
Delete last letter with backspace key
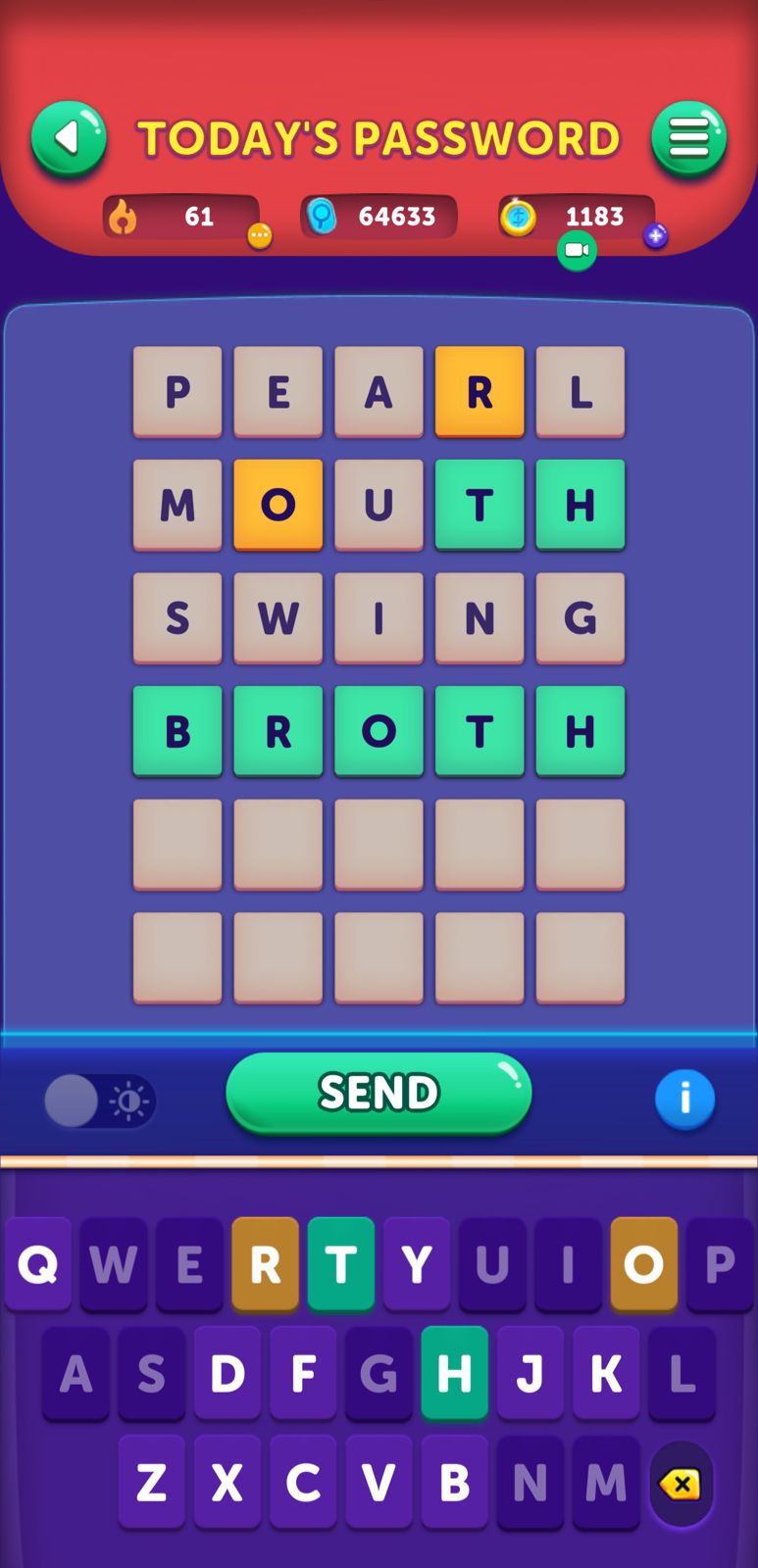click(681, 1484)
